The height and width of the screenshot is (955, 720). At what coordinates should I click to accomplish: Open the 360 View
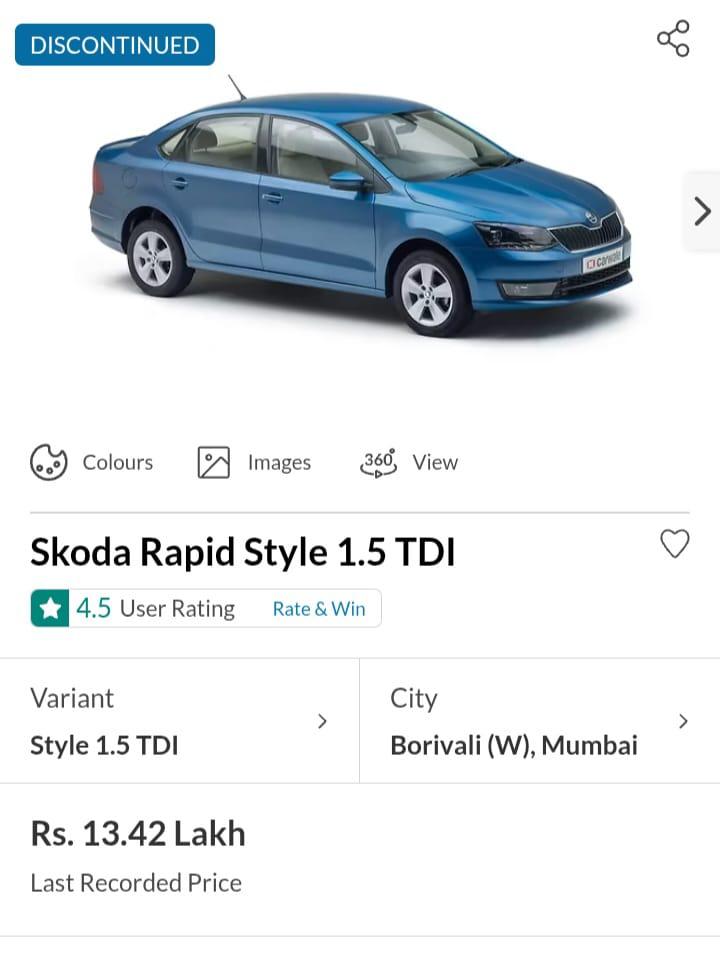coord(408,462)
